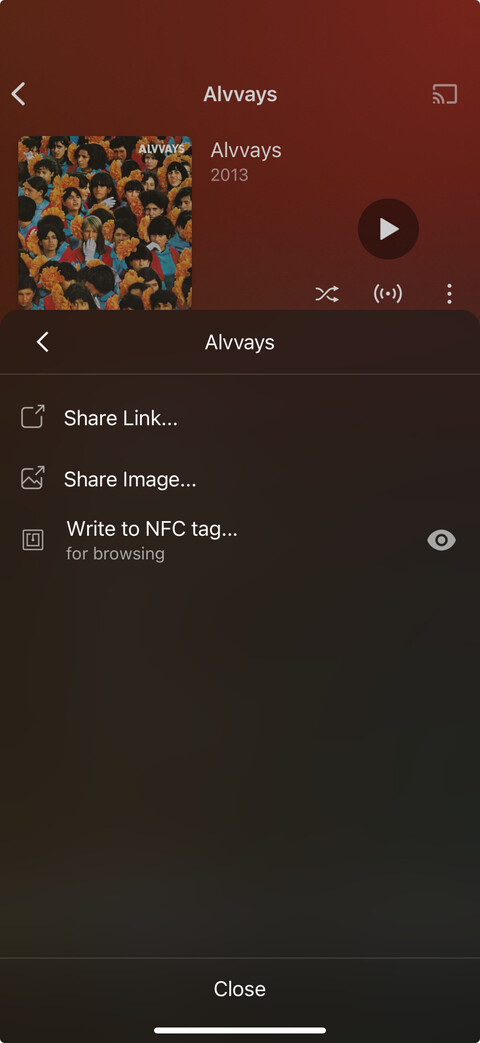Viewport: 480px width, 1043px height.
Task: Go back from the Alvvays share sheet
Action: point(43,343)
